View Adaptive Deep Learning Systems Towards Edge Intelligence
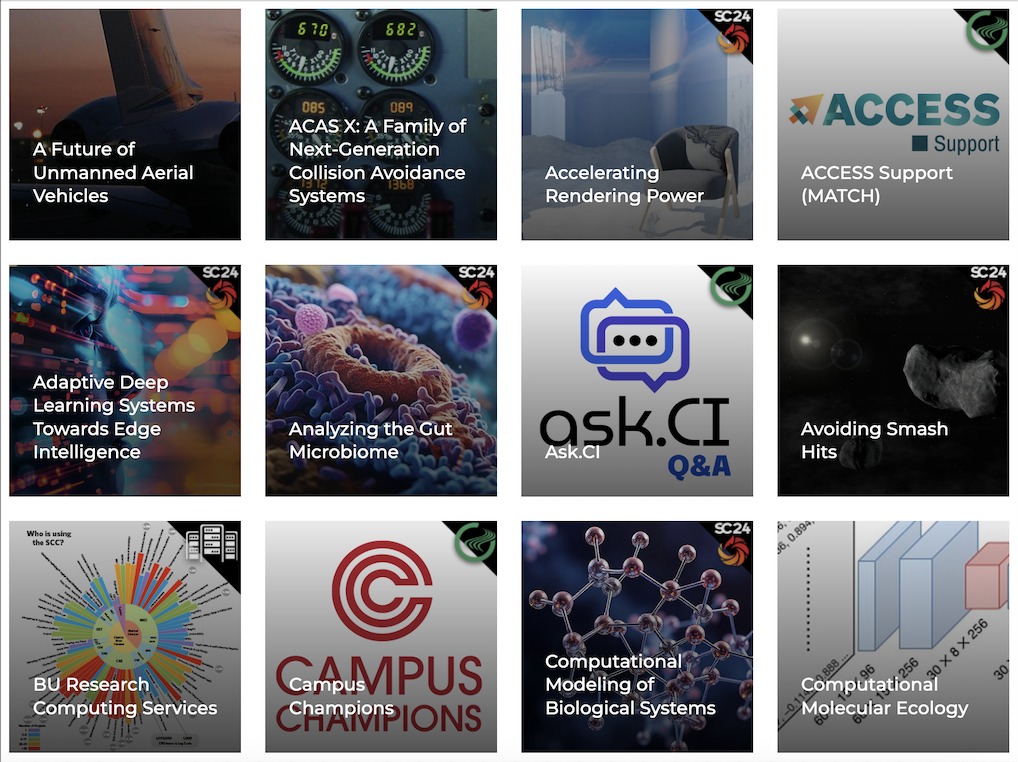Screen dimensions: 1018x762 click(125, 381)
